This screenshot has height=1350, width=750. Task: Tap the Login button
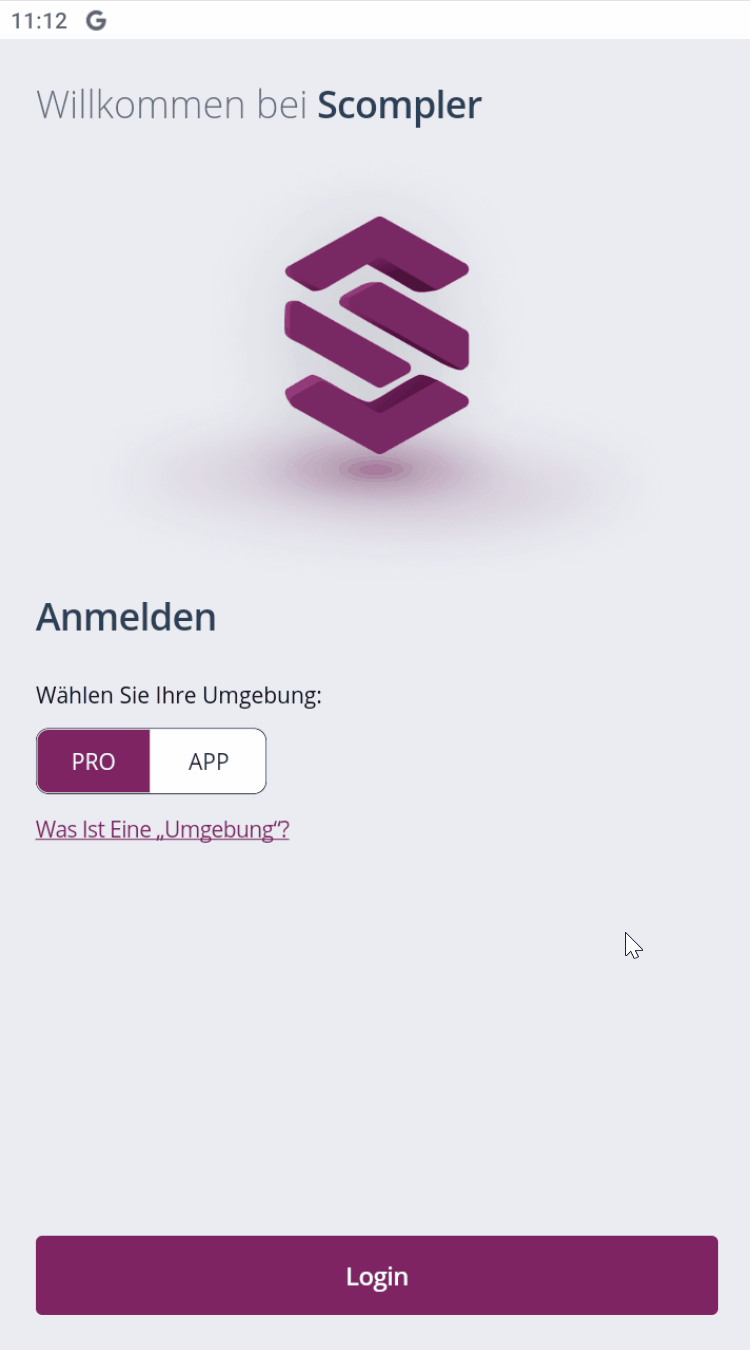point(376,1275)
